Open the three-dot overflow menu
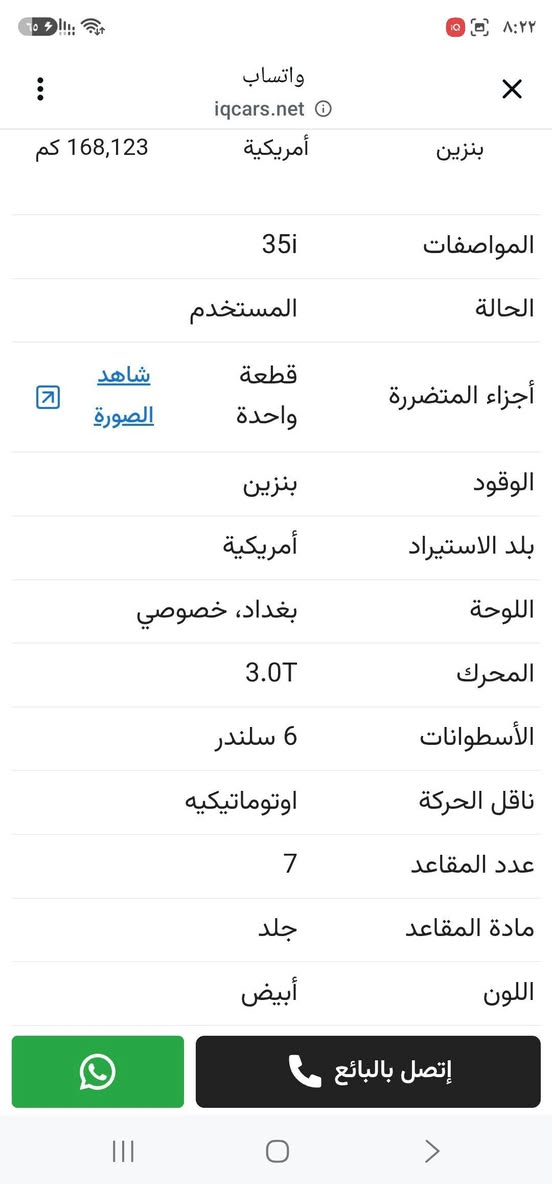This screenshot has width=552, height=1184. click(40, 89)
